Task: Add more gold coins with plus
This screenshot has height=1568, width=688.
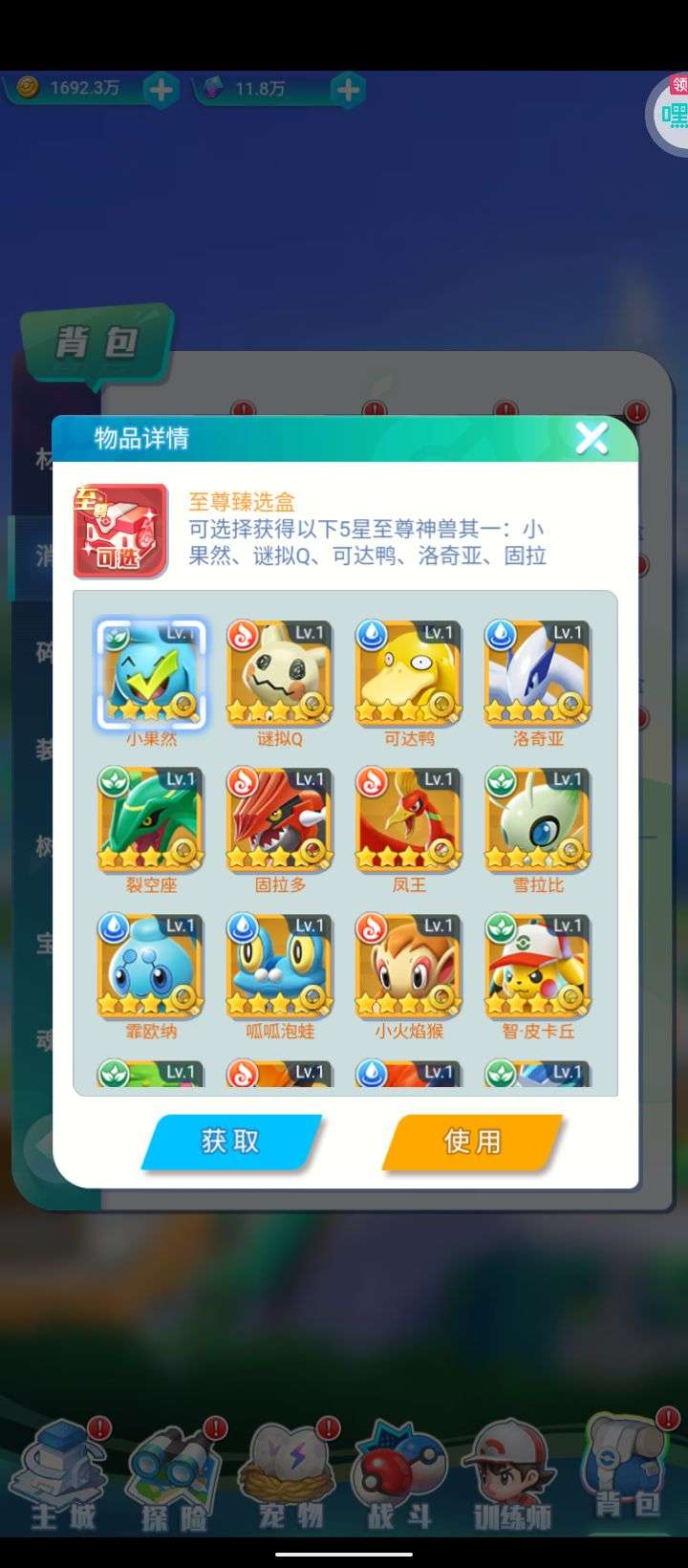Action: point(161,90)
